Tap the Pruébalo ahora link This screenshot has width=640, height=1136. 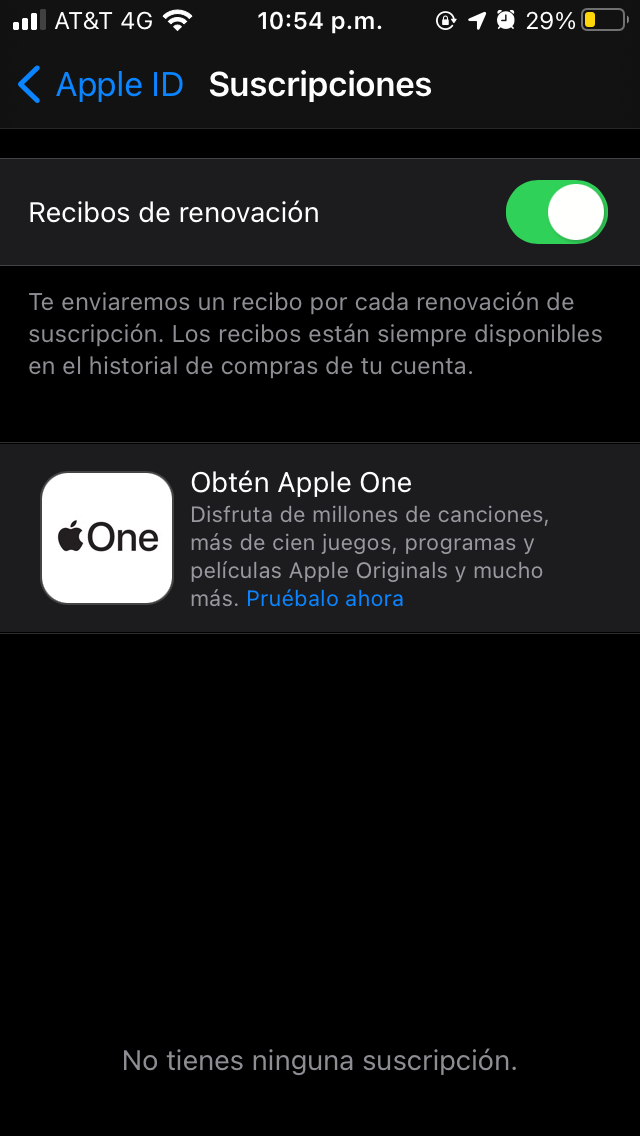pyautogui.click(x=325, y=598)
